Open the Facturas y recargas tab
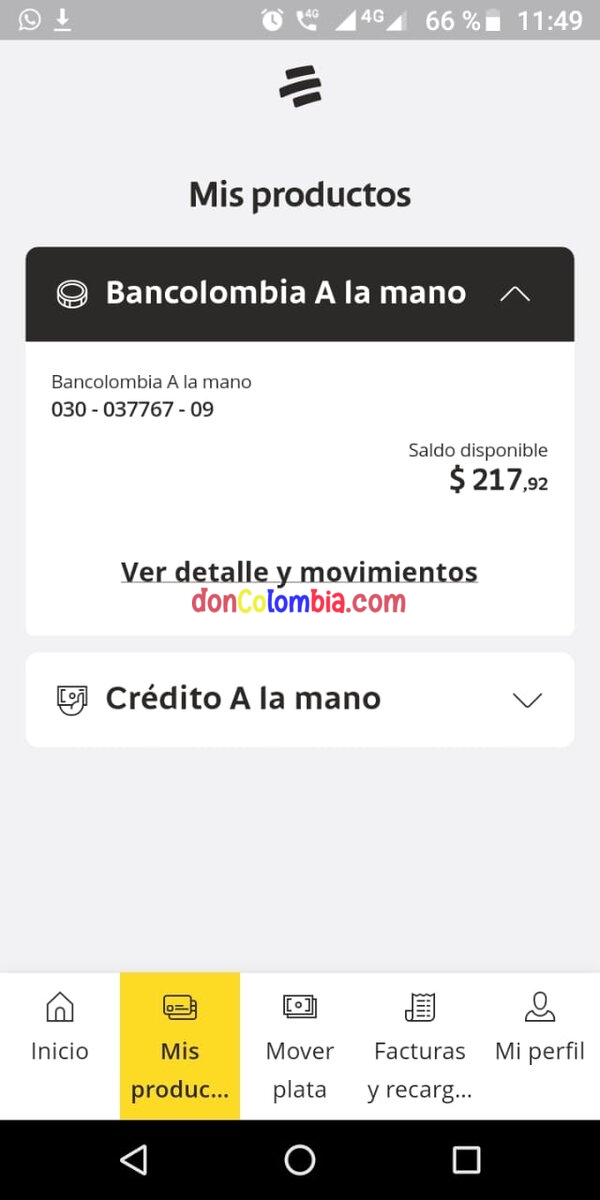600x1200 pixels. [x=420, y=1045]
